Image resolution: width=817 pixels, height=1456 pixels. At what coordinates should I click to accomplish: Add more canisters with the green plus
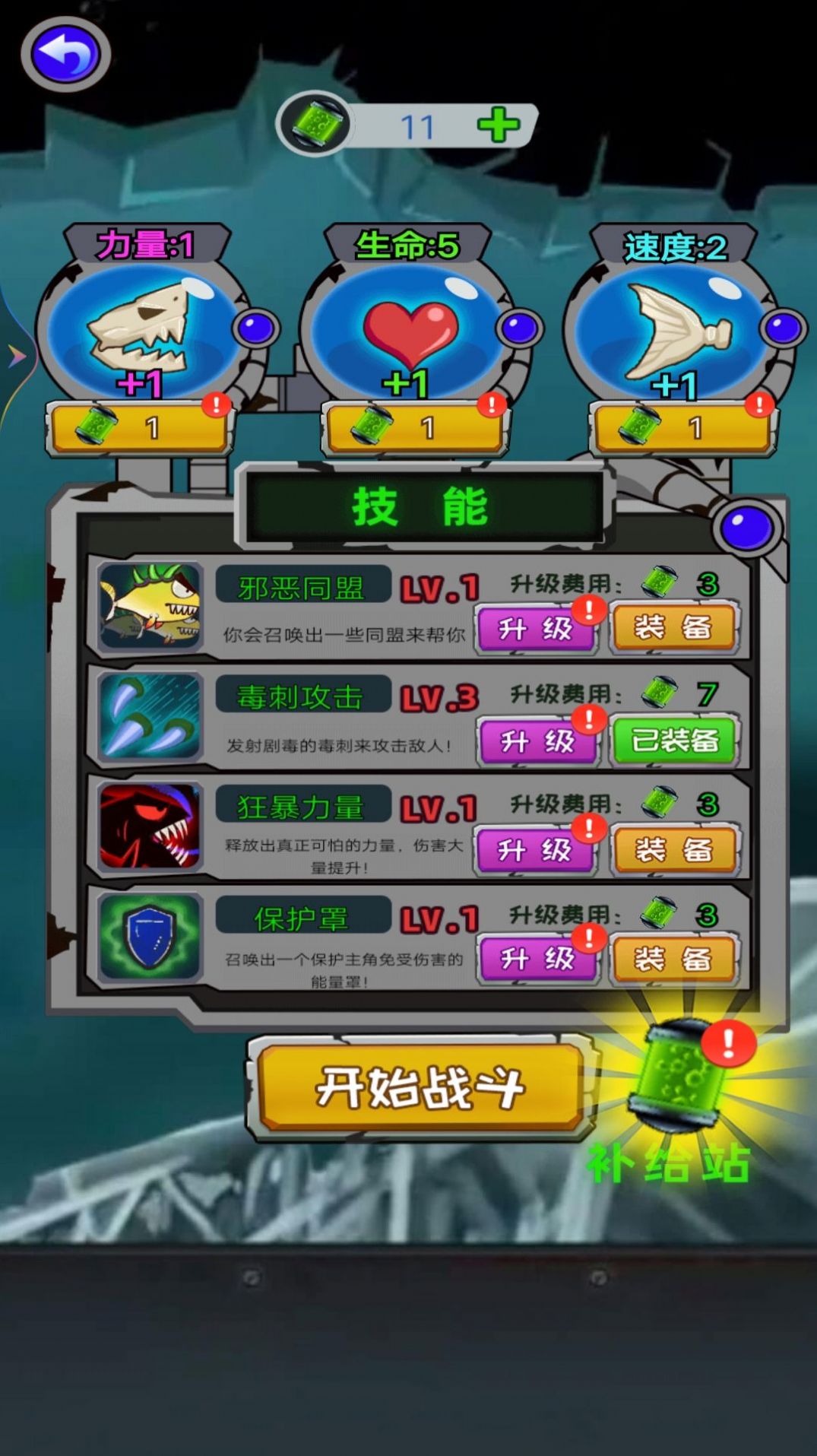(x=499, y=125)
